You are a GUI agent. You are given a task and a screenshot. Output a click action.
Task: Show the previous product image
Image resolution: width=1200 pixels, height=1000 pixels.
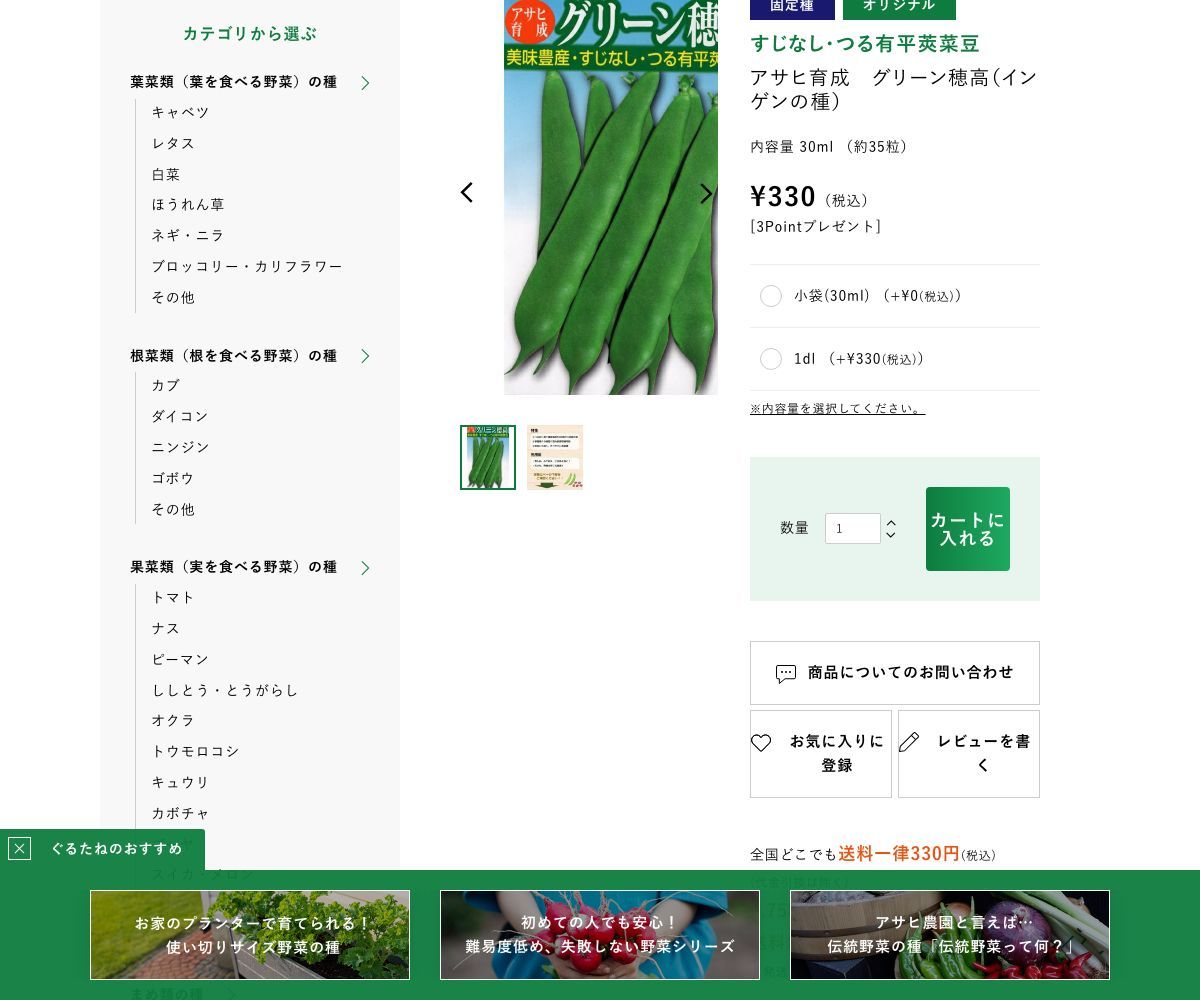[x=466, y=193]
